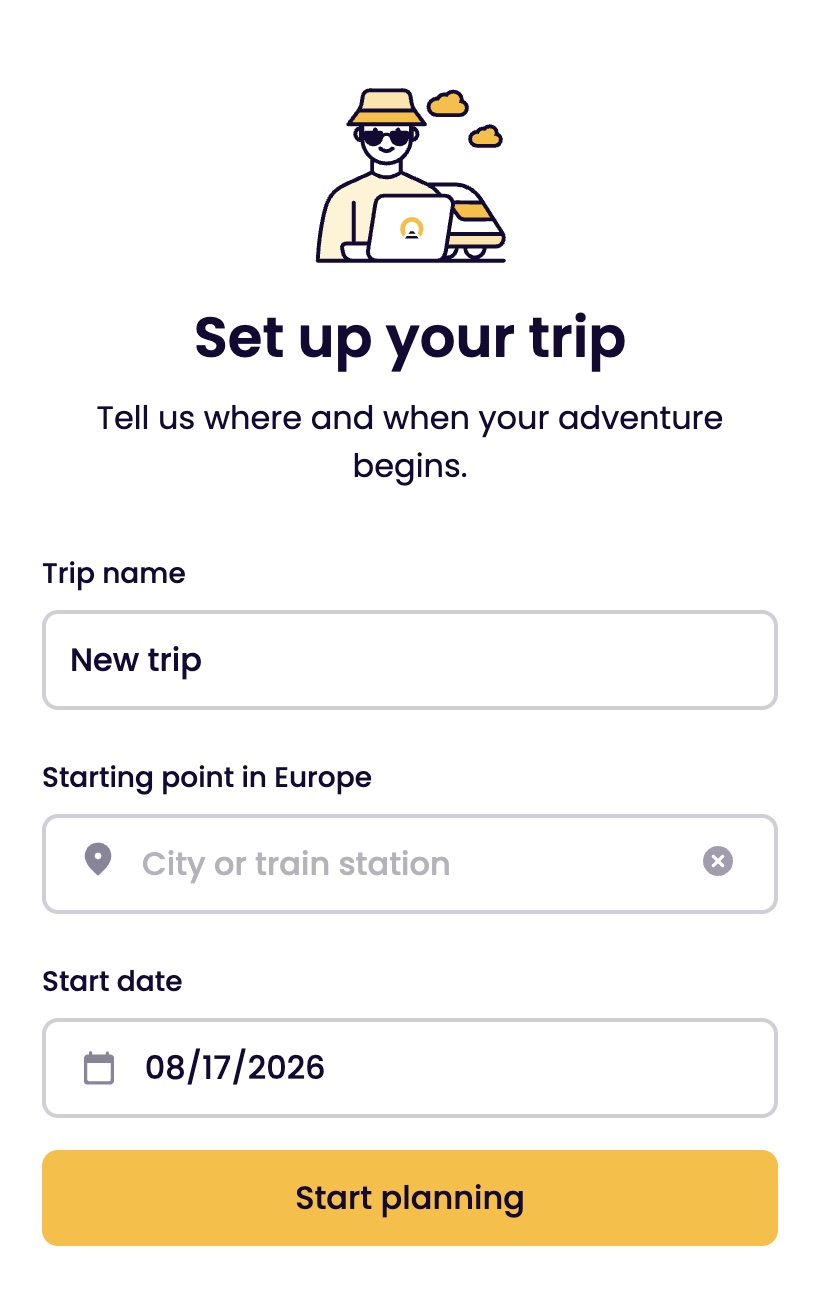Click the Start date label
836x1300 pixels.
point(112,981)
